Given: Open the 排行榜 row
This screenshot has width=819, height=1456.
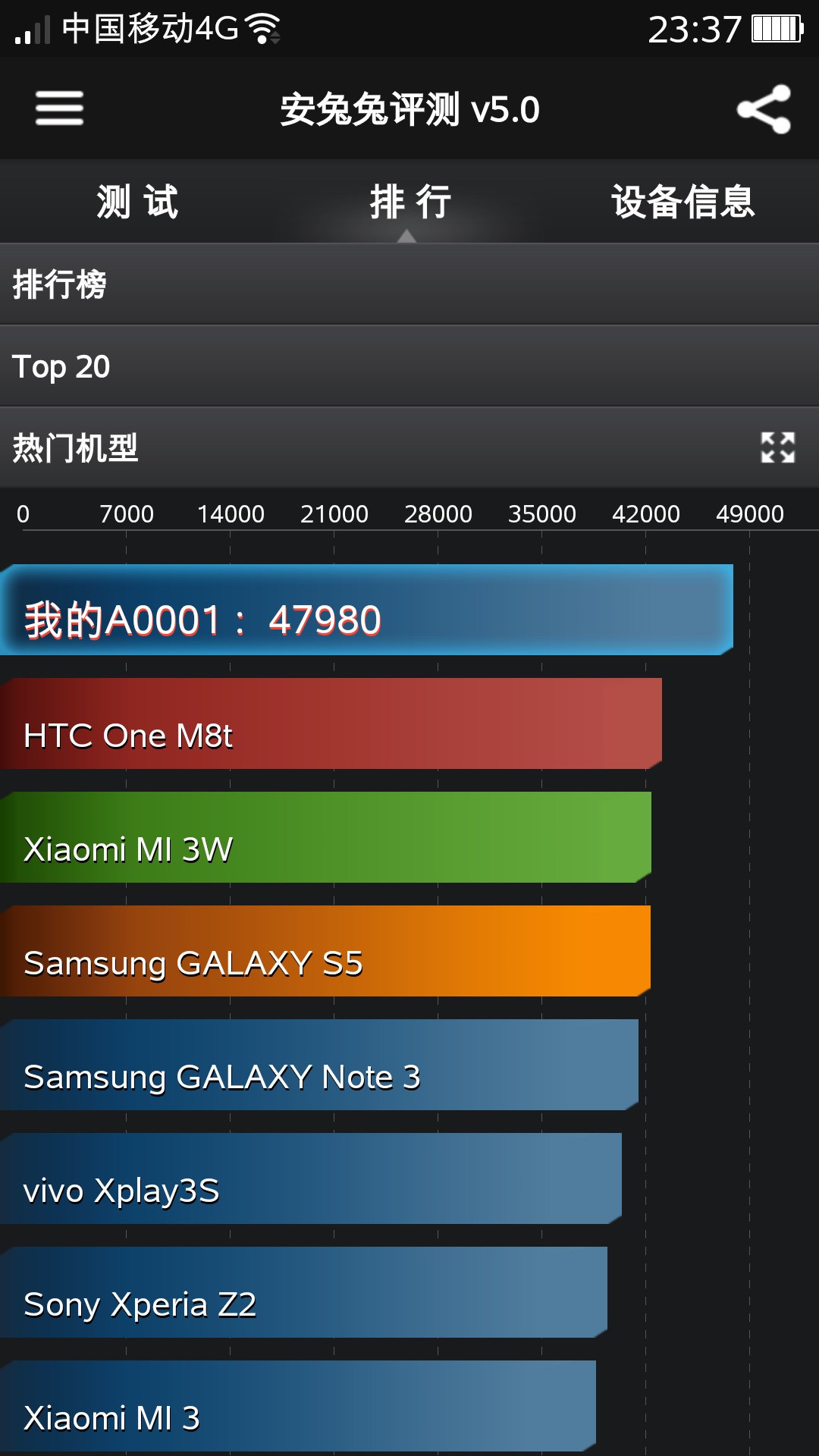Looking at the screenshot, I should [409, 284].
